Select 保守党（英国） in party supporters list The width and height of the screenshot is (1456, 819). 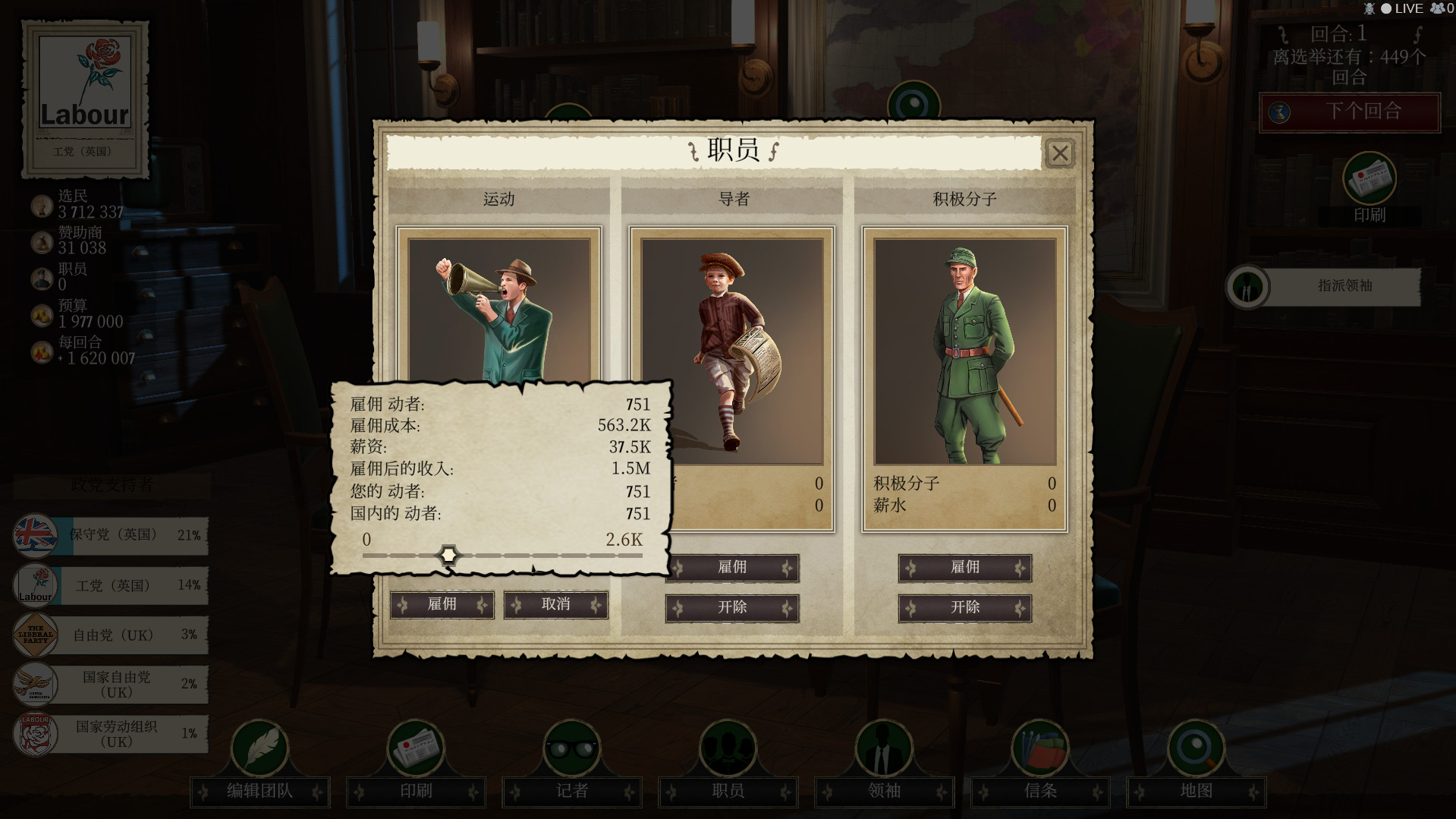pyautogui.click(x=114, y=535)
